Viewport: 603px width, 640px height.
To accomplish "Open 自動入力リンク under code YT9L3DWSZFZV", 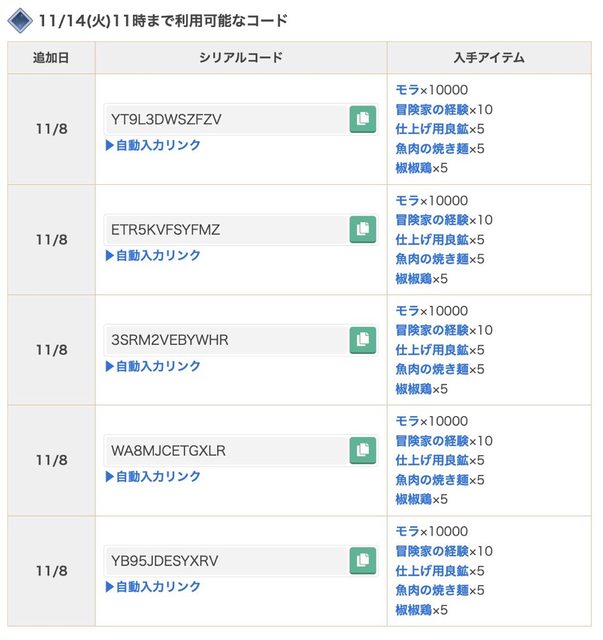I will coord(157,145).
